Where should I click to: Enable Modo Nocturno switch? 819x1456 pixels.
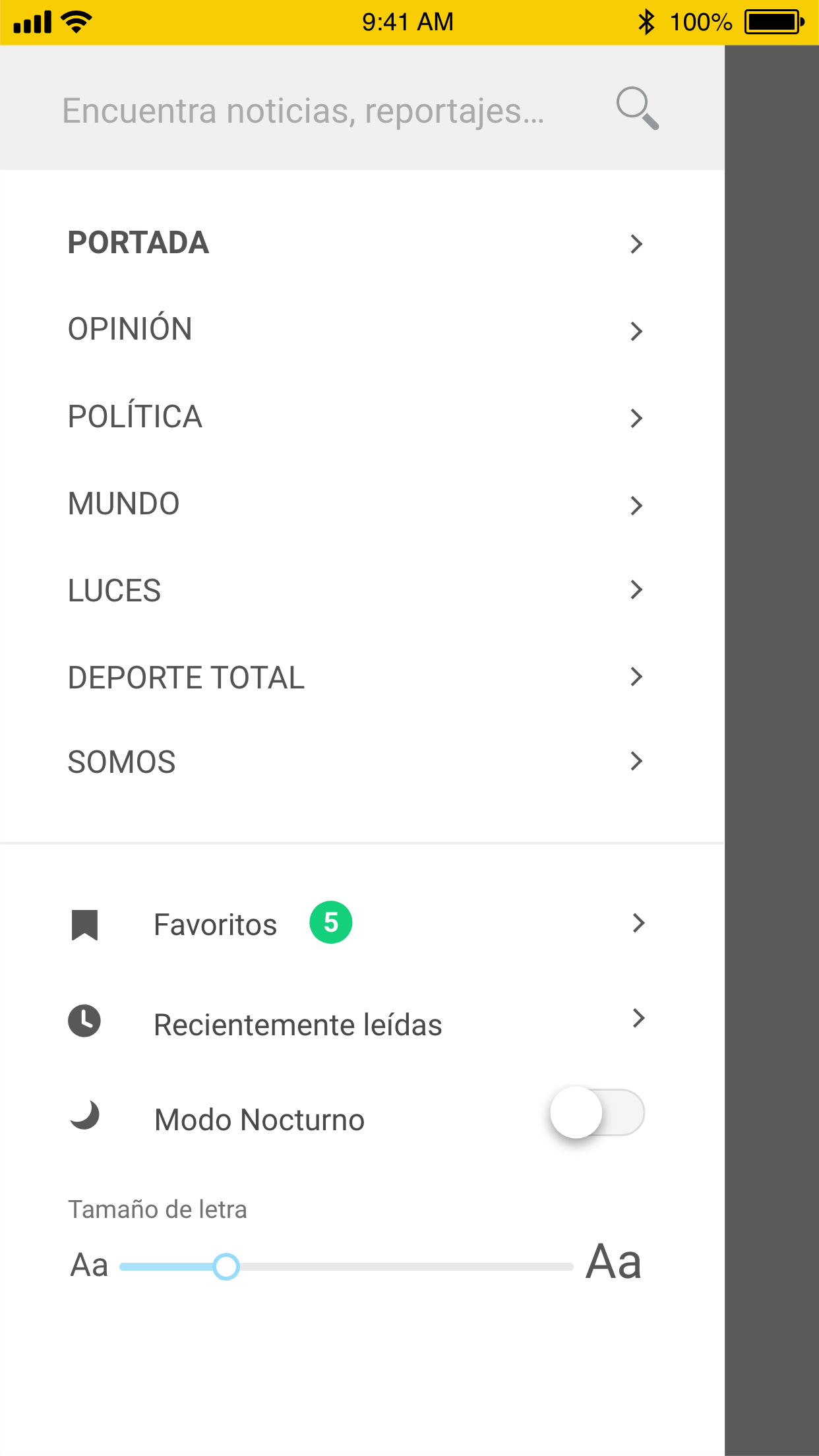(x=597, y=1112)
